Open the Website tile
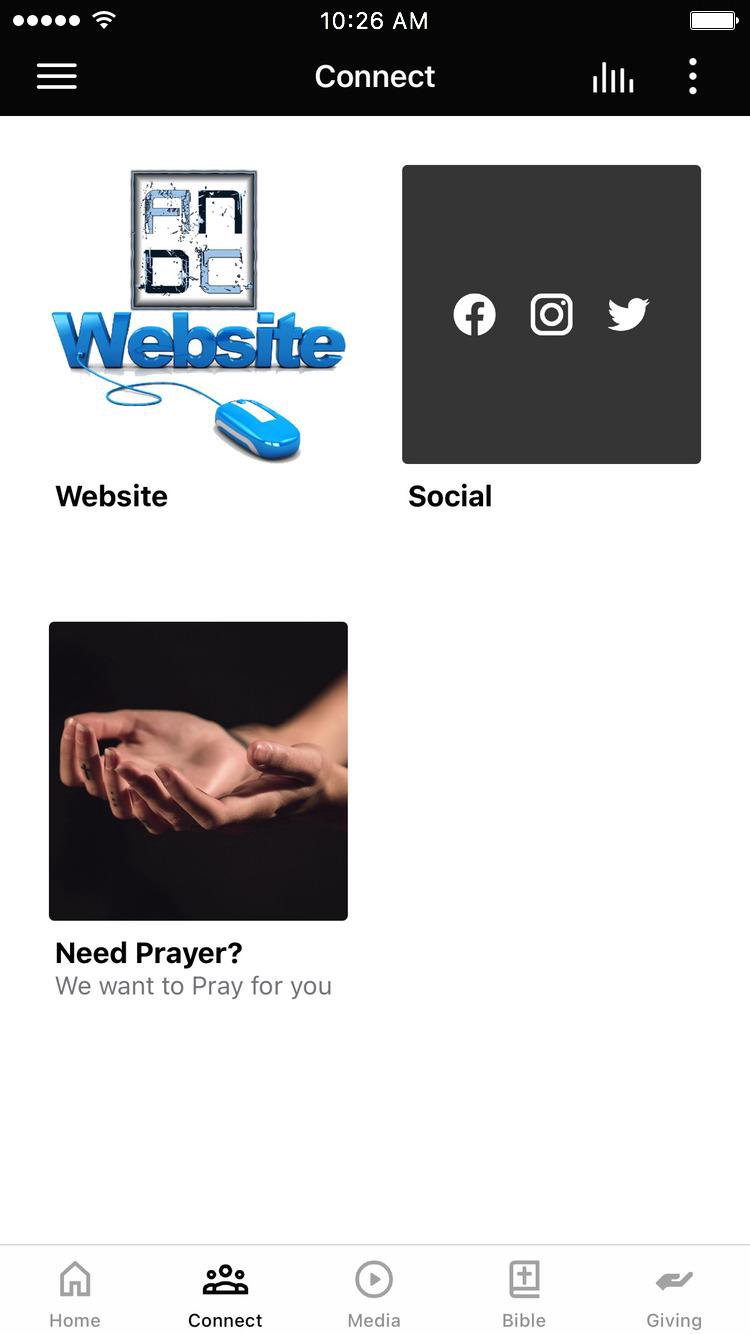Screen dimensions: 750x1334 click(198, 315)
